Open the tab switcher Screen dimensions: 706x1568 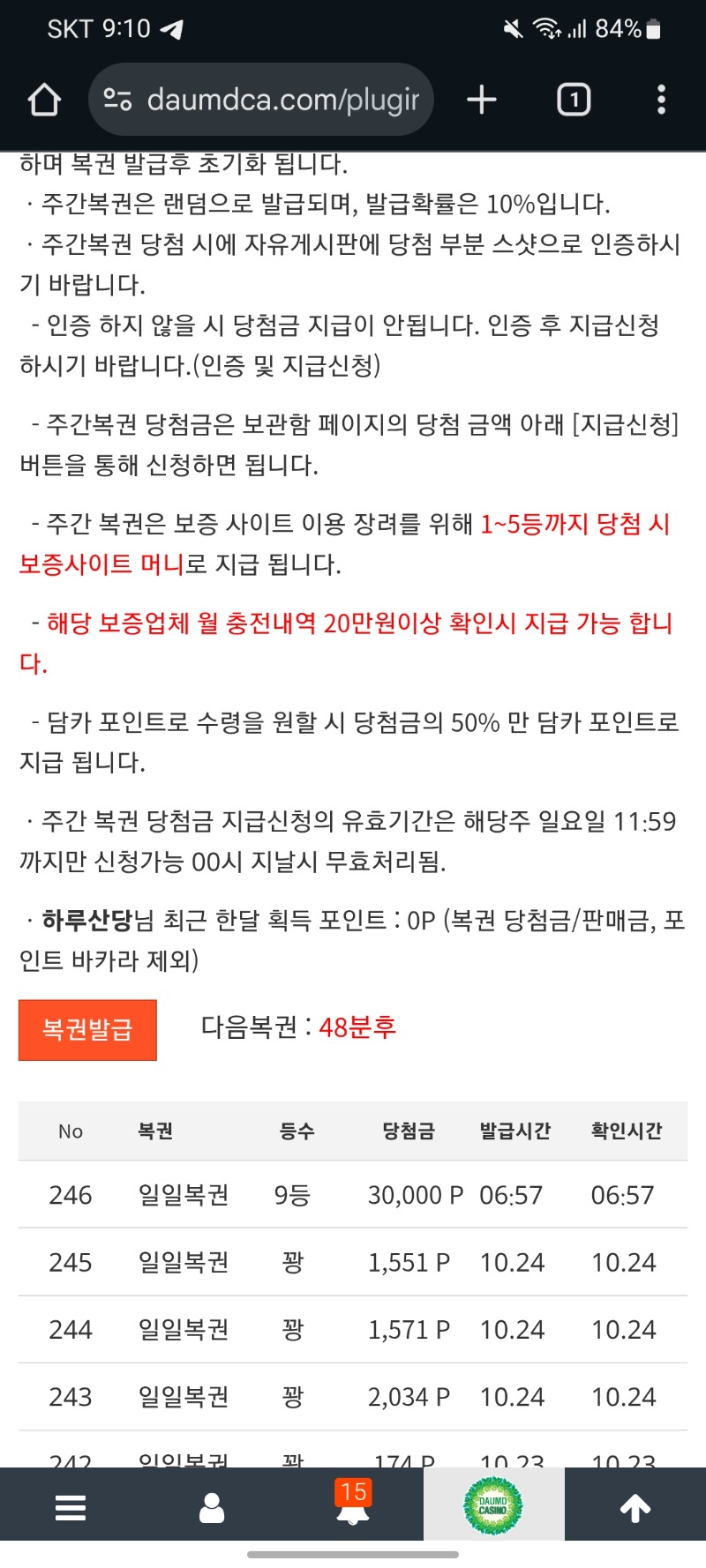[574, 100]
